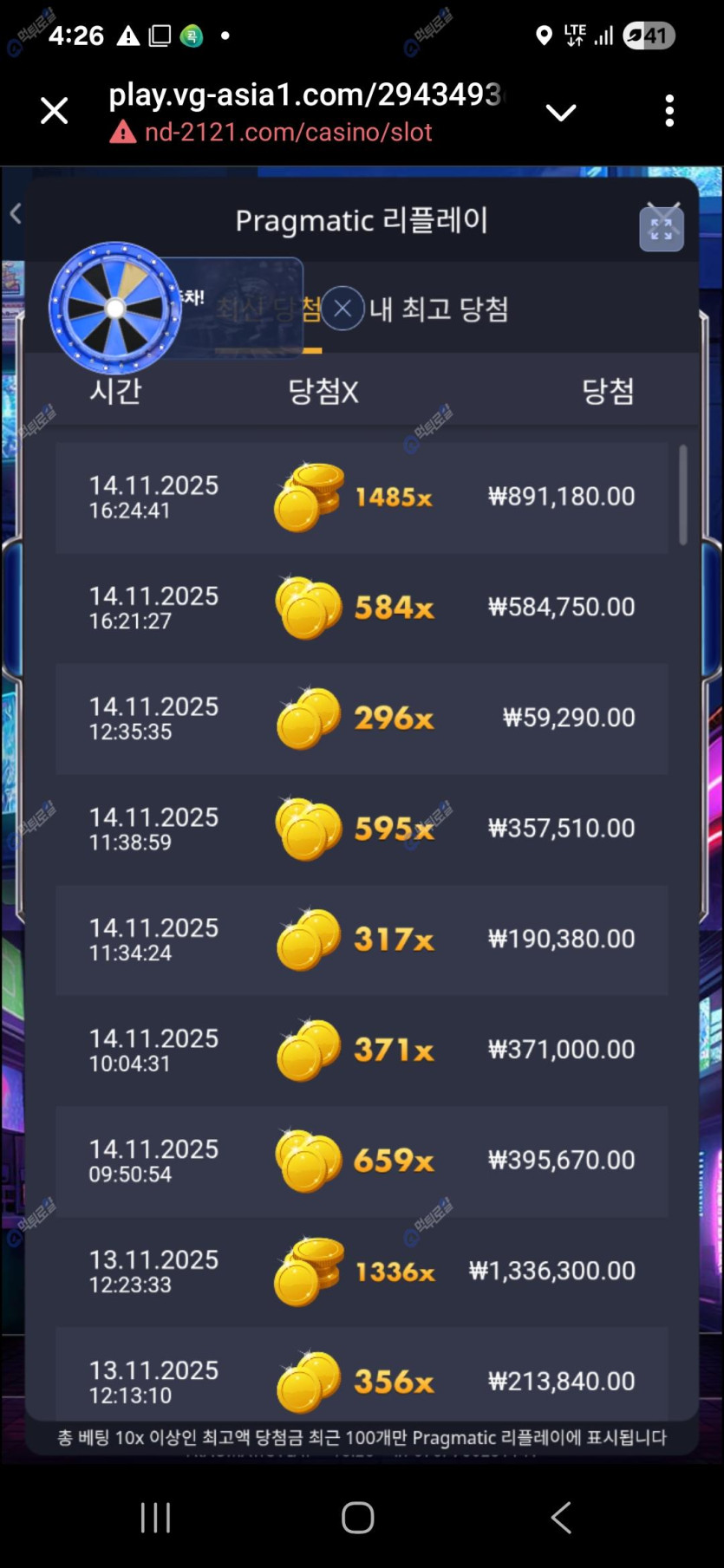Open the 1485x win replay
Image resolution: width=724 pixels, height=1568 pixels.
(362, 498)
